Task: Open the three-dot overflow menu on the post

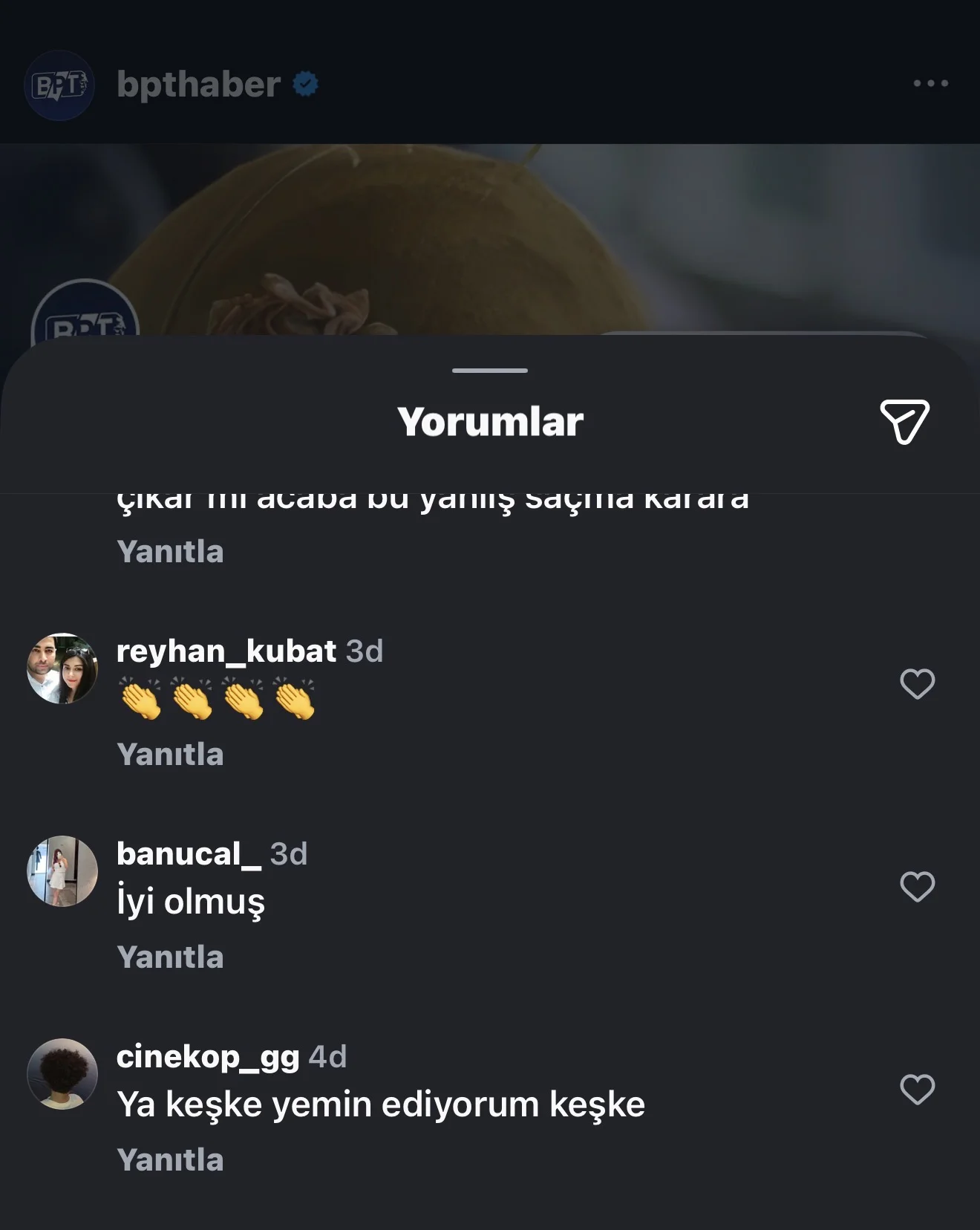Action: (930, 83)
